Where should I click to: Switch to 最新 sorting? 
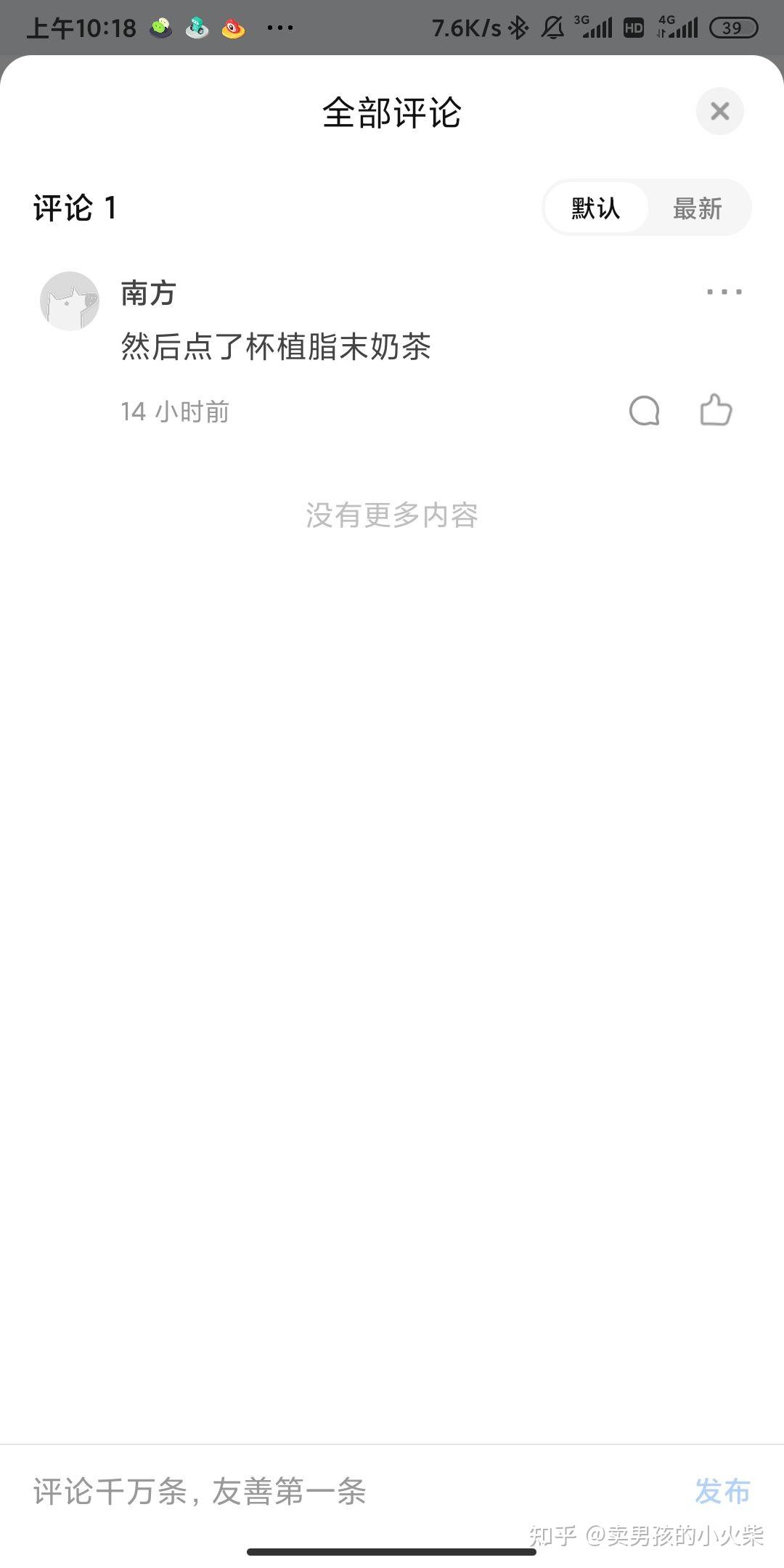click(697, 208)
